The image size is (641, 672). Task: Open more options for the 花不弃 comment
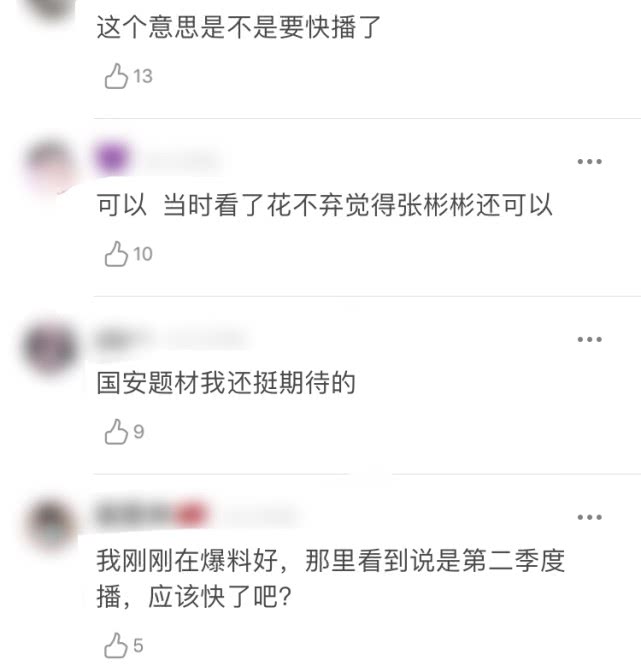tap(589, 161)
